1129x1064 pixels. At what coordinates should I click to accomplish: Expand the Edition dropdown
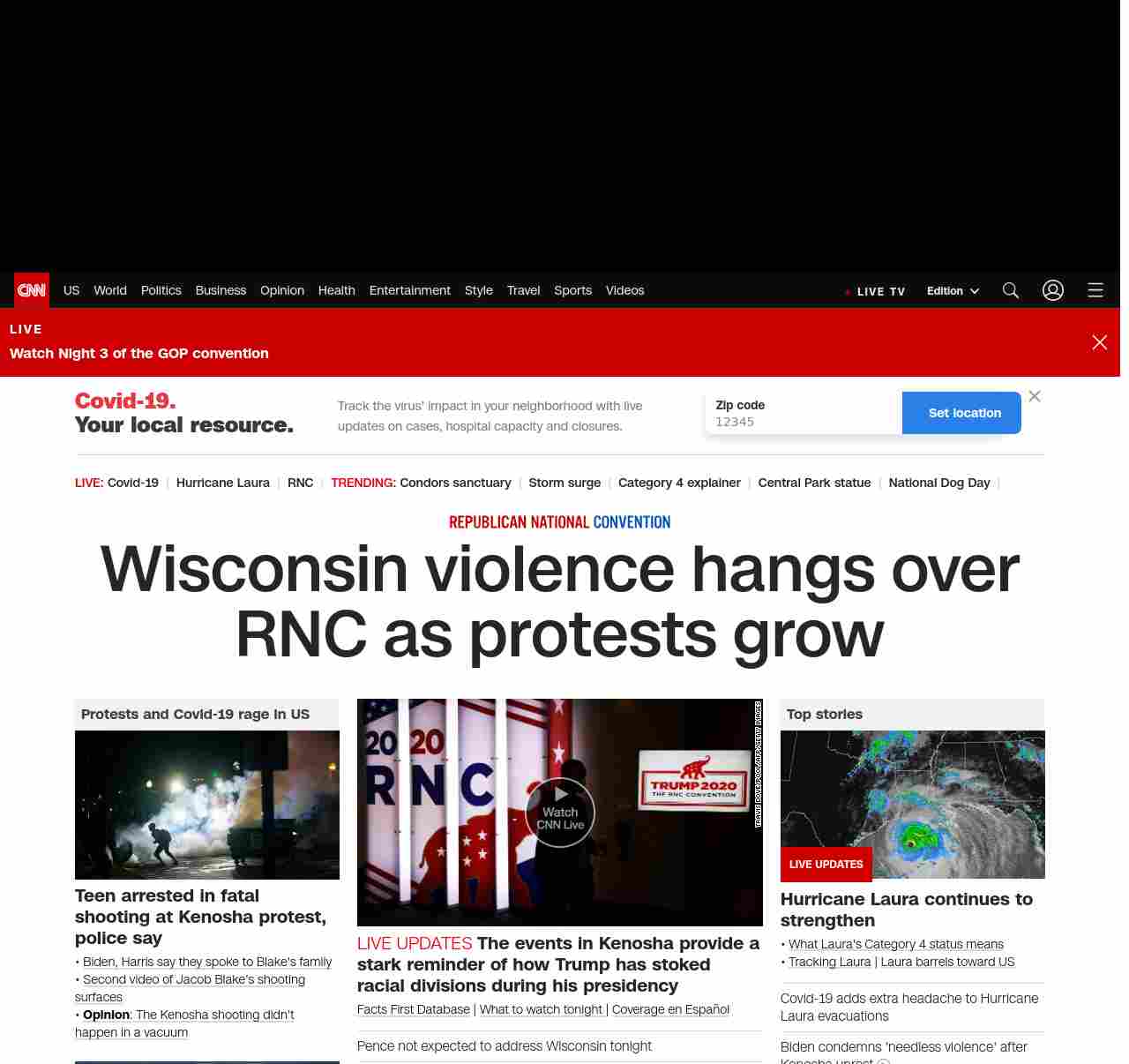point(953,291)
